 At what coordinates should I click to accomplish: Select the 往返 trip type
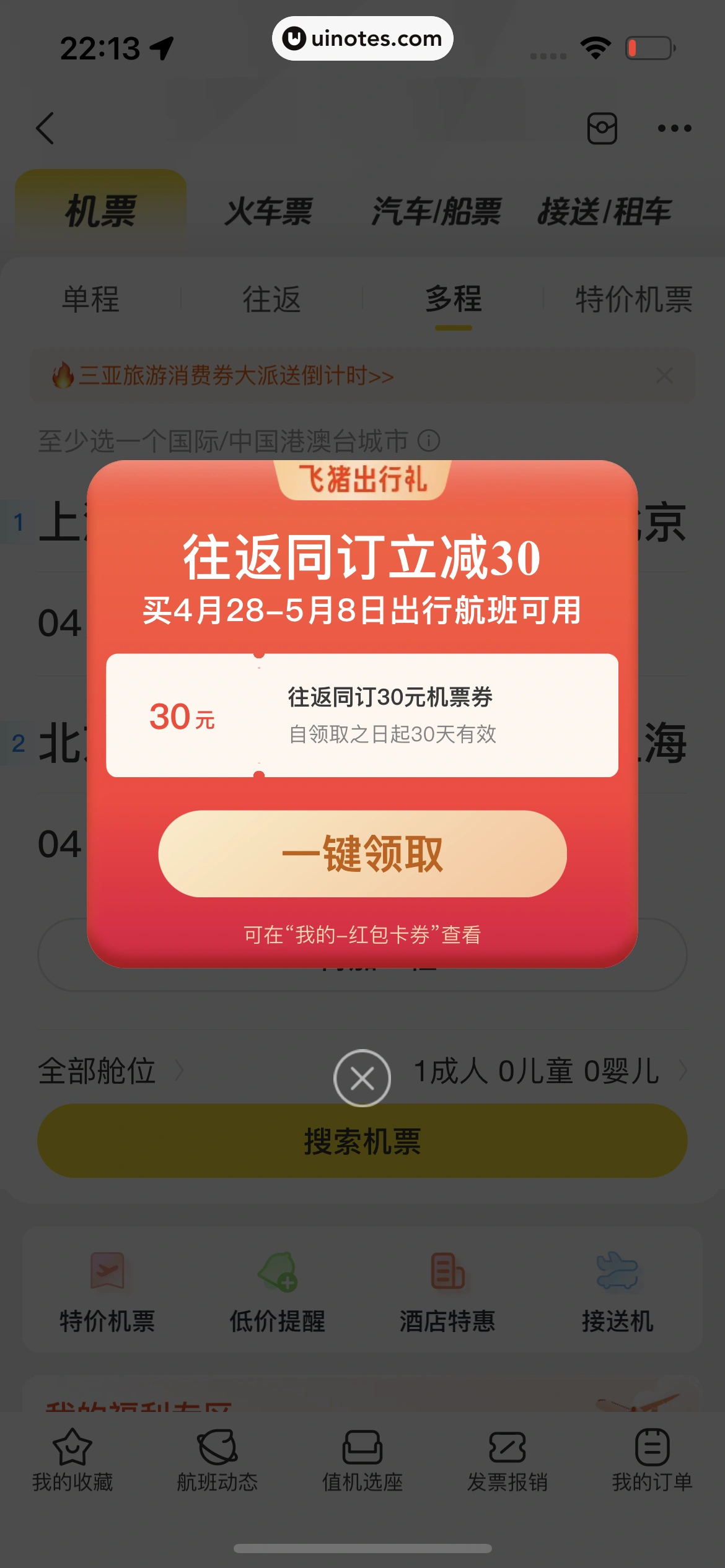(x=271, y=300)
